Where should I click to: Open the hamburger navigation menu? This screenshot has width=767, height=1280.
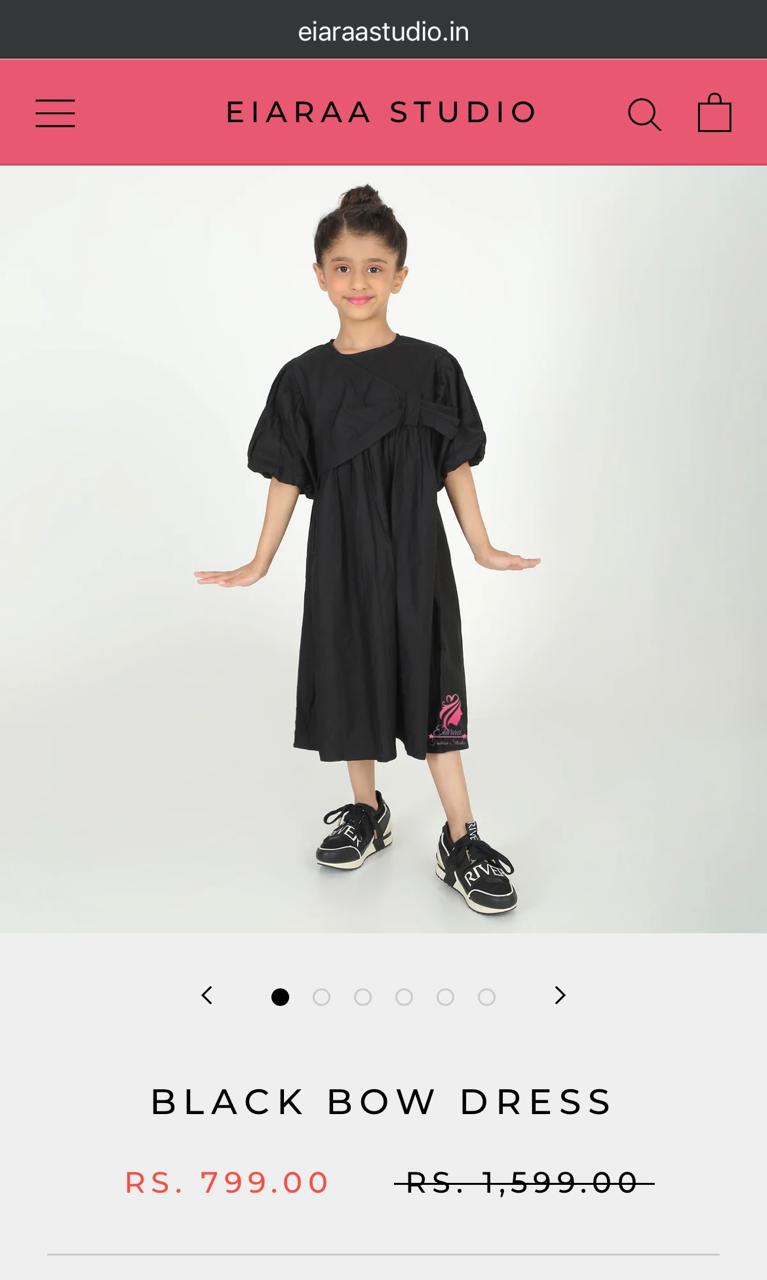[55, 113]
